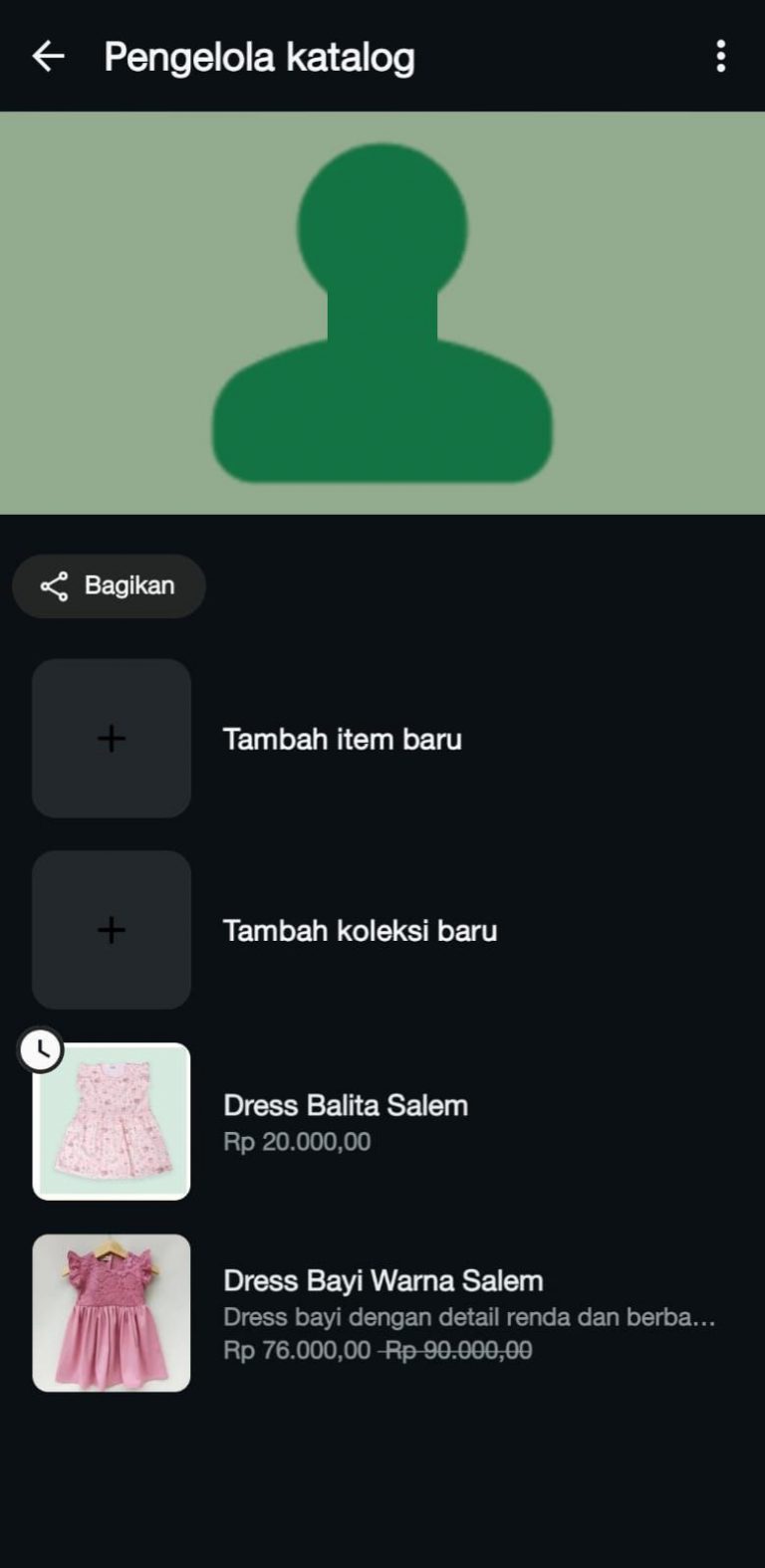Tap the catalog cover image
This screenshot has width=765, height=1568.
pos(382,313)
